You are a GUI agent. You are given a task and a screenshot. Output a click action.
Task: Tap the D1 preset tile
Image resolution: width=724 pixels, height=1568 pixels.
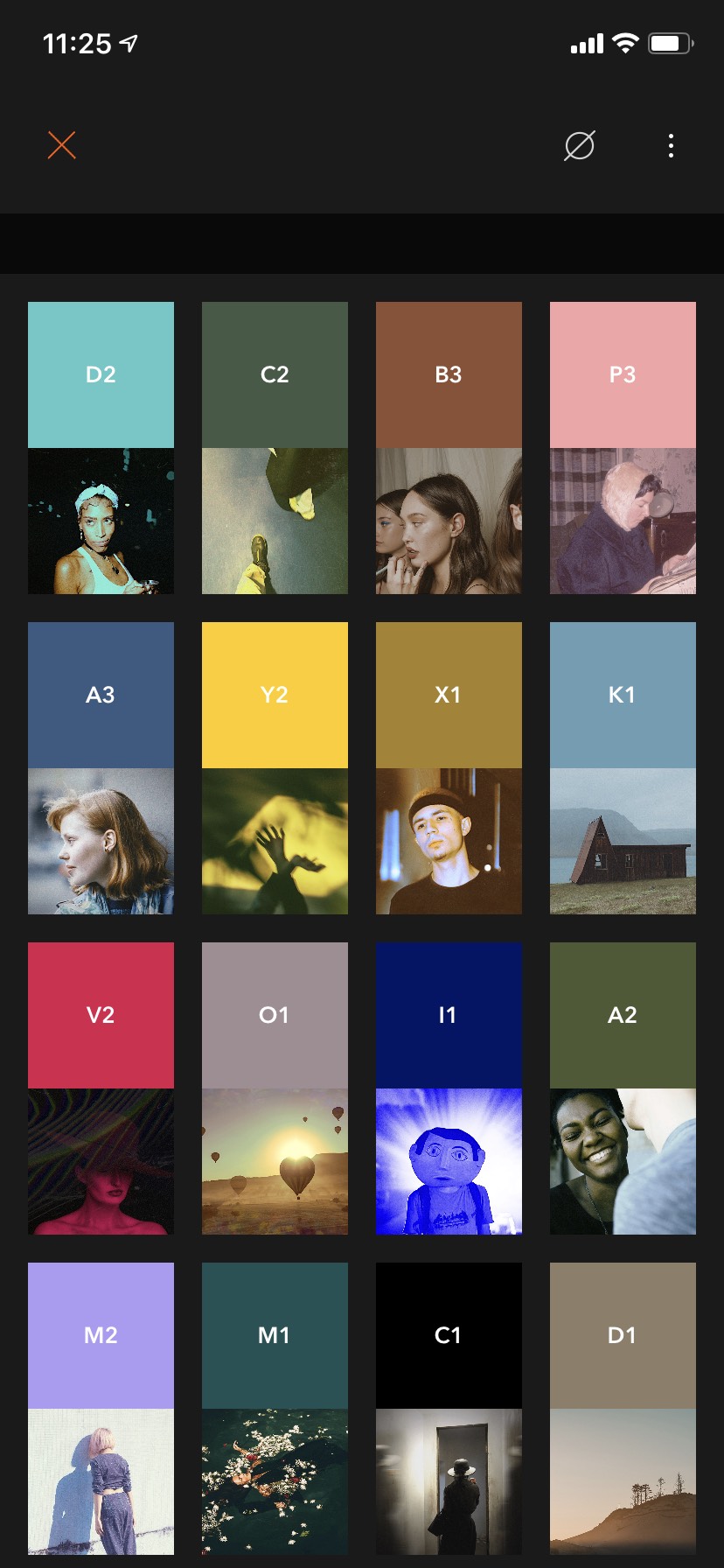(623, 1408)
